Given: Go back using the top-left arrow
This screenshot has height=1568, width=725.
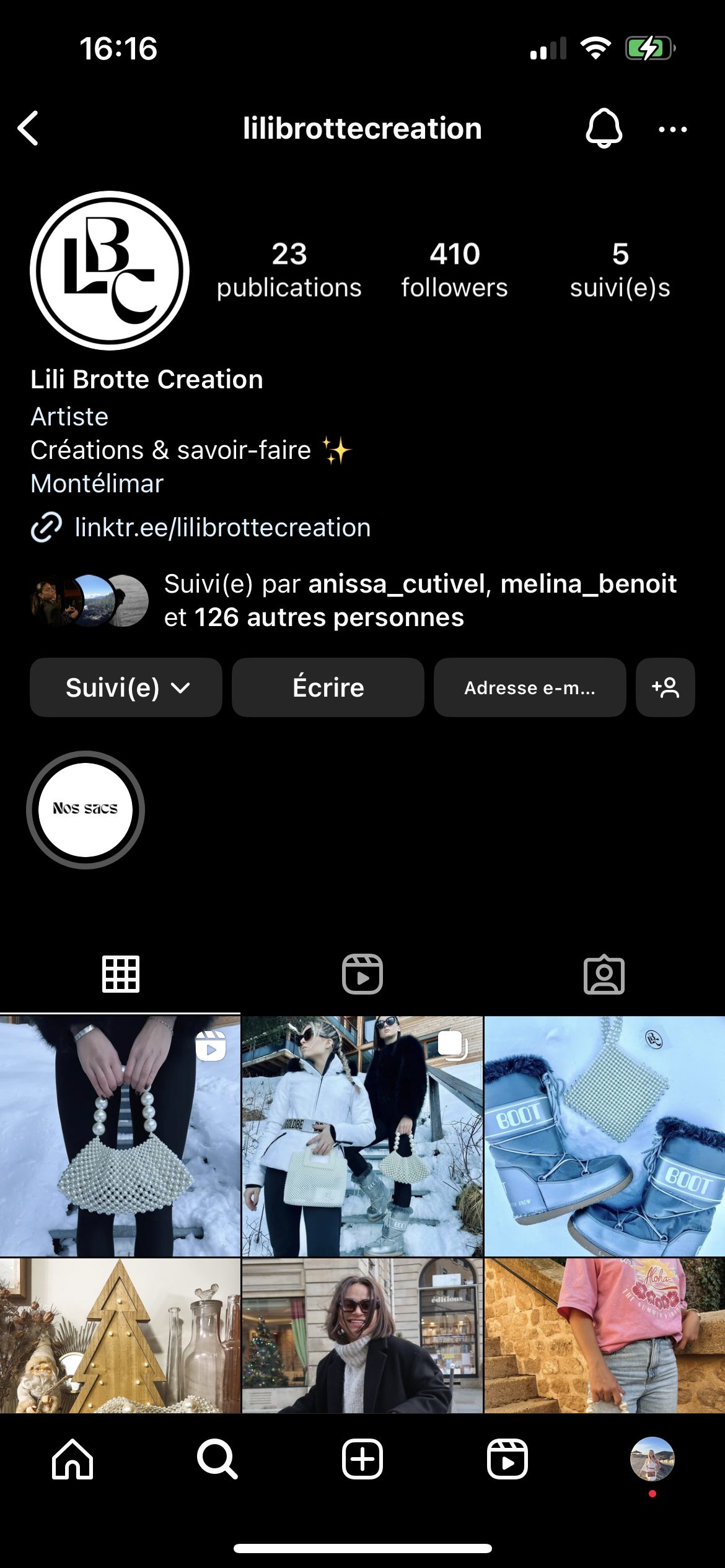Looking at the screenshot, I should [29, 129].
